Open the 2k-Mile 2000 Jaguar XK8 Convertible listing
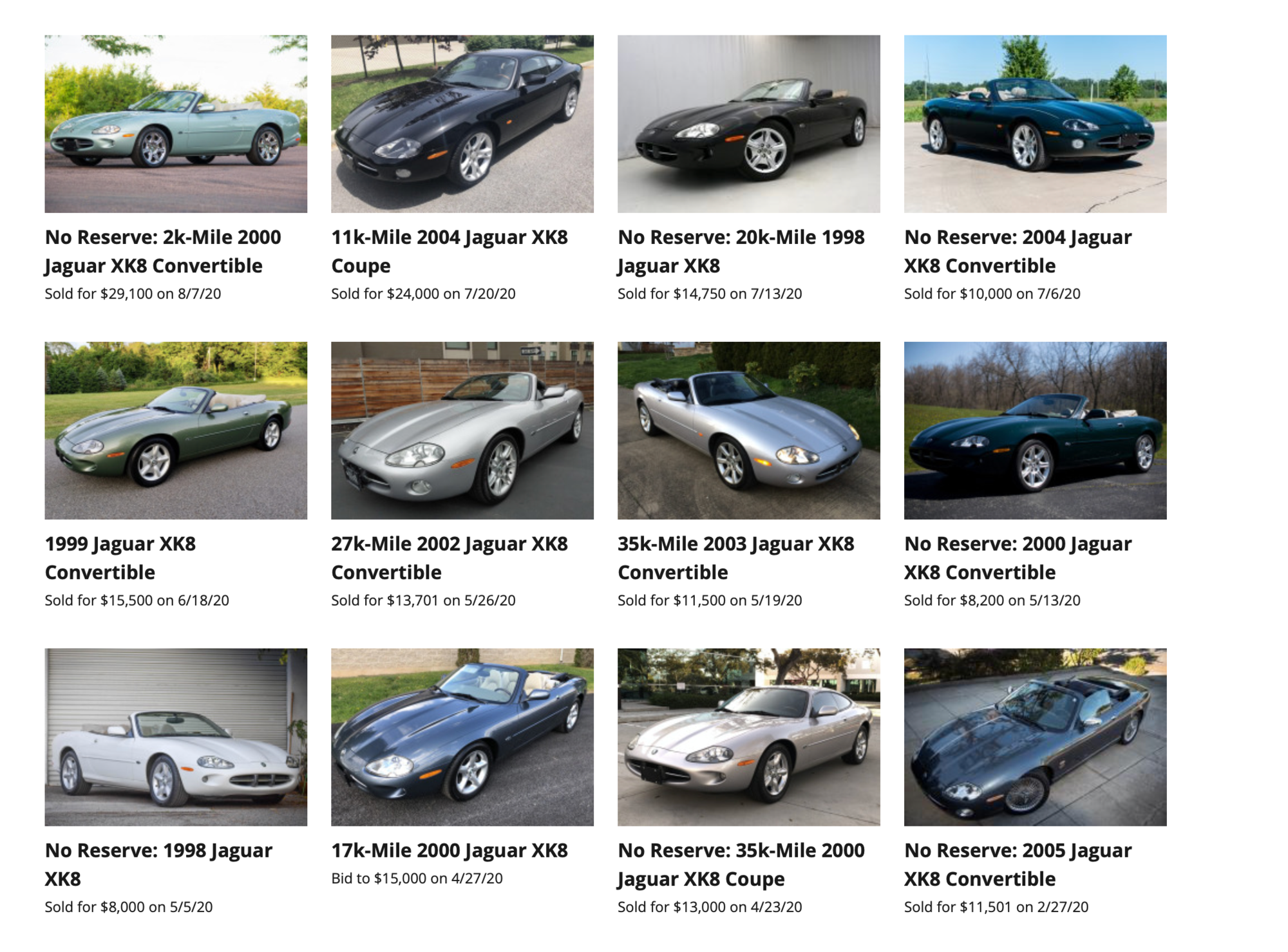This screenshot has height=952, width=1288. [x=162, y=251]
